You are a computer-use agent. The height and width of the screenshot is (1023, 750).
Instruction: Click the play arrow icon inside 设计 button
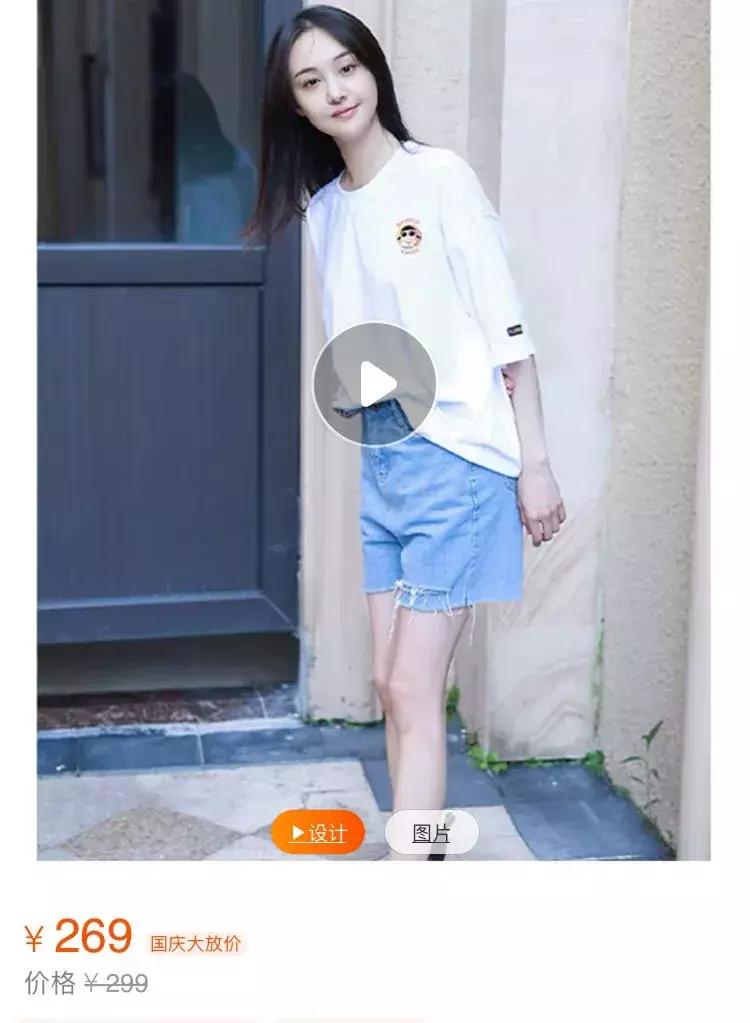pos(297,831)
